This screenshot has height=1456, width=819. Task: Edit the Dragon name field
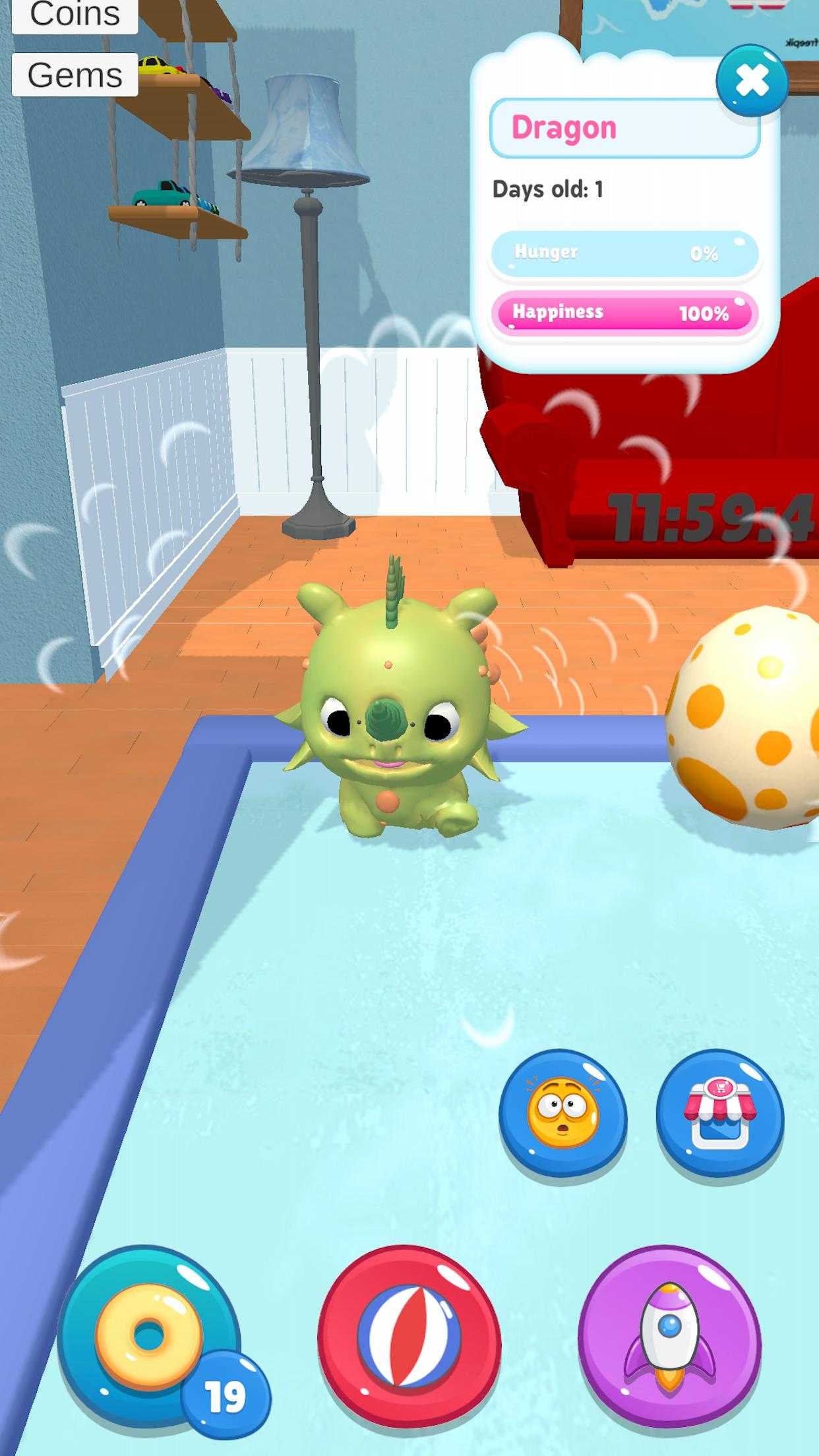[624, 128]
